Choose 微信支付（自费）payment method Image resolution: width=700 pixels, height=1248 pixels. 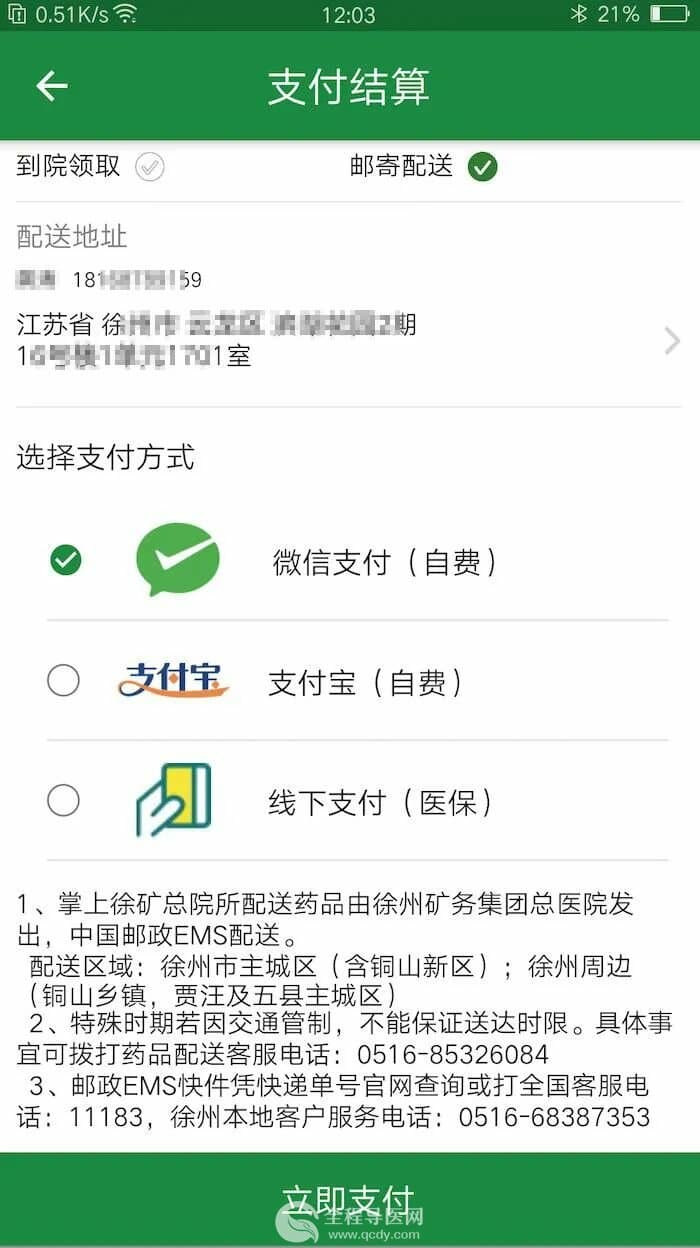tap(357, 561)
